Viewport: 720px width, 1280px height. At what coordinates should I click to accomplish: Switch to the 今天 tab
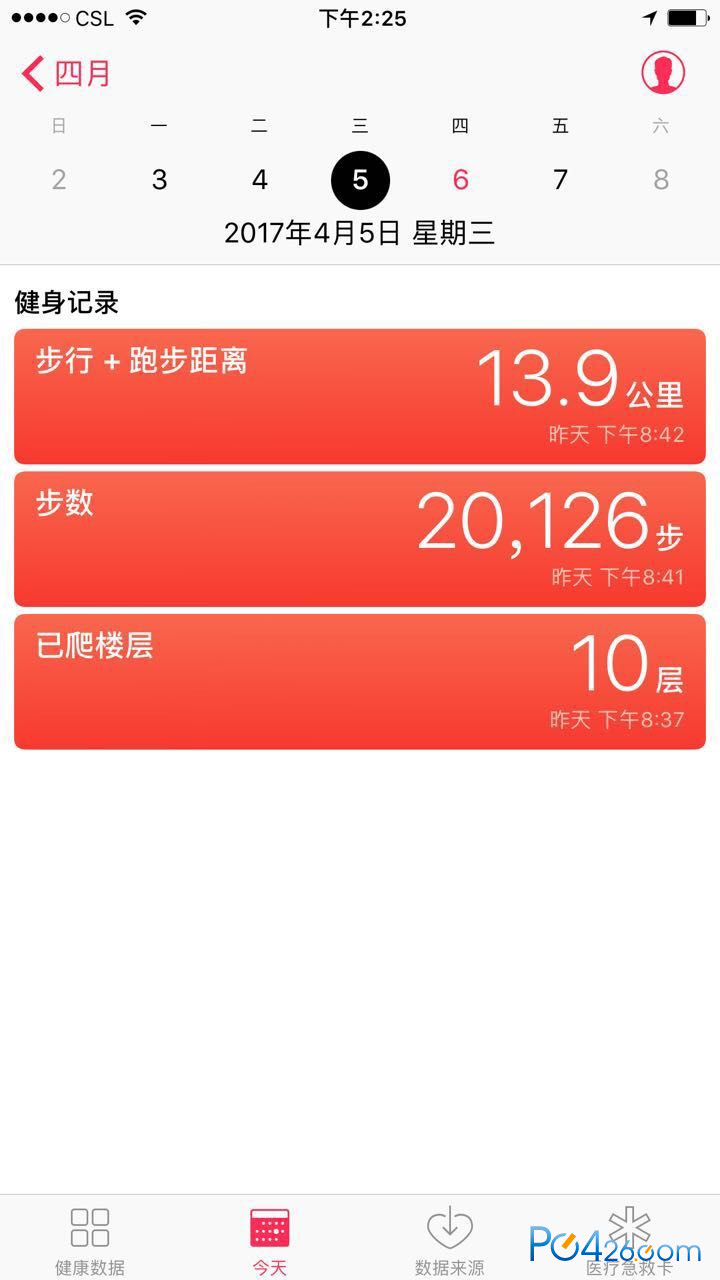tap(270, 1240)
